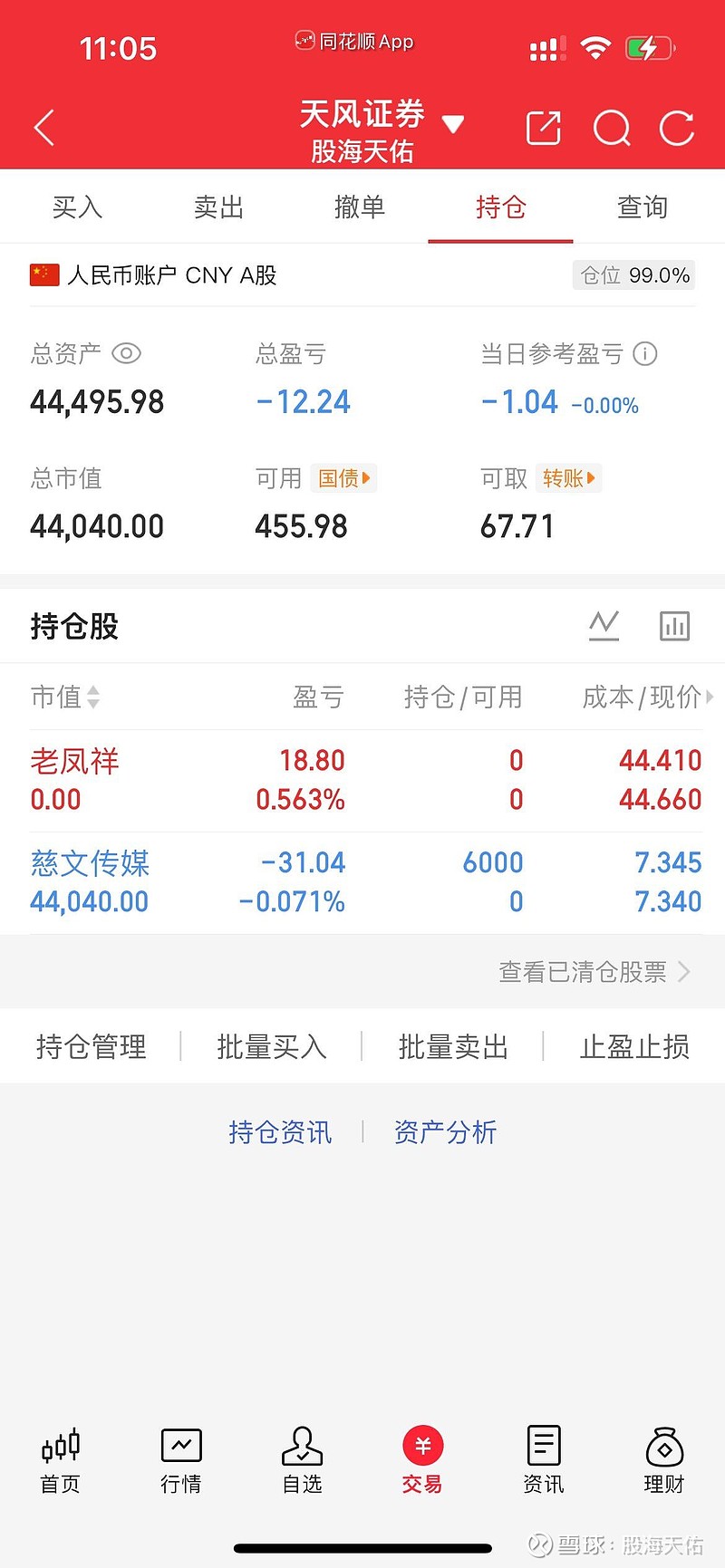Screen dimensions: 725x1568
Task: View 查看已清仓股票 link
Action: (x=594, y=972)
